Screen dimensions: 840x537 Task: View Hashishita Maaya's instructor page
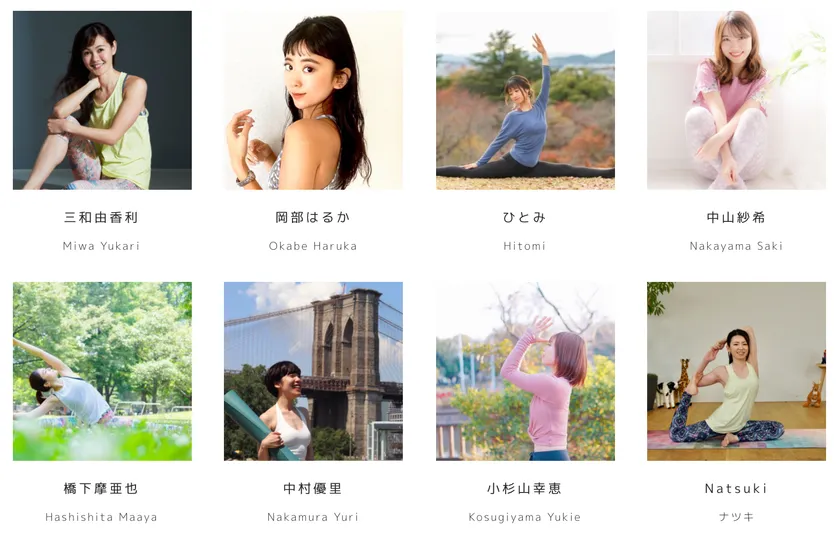pyautogui.click(x=101, y=371)
